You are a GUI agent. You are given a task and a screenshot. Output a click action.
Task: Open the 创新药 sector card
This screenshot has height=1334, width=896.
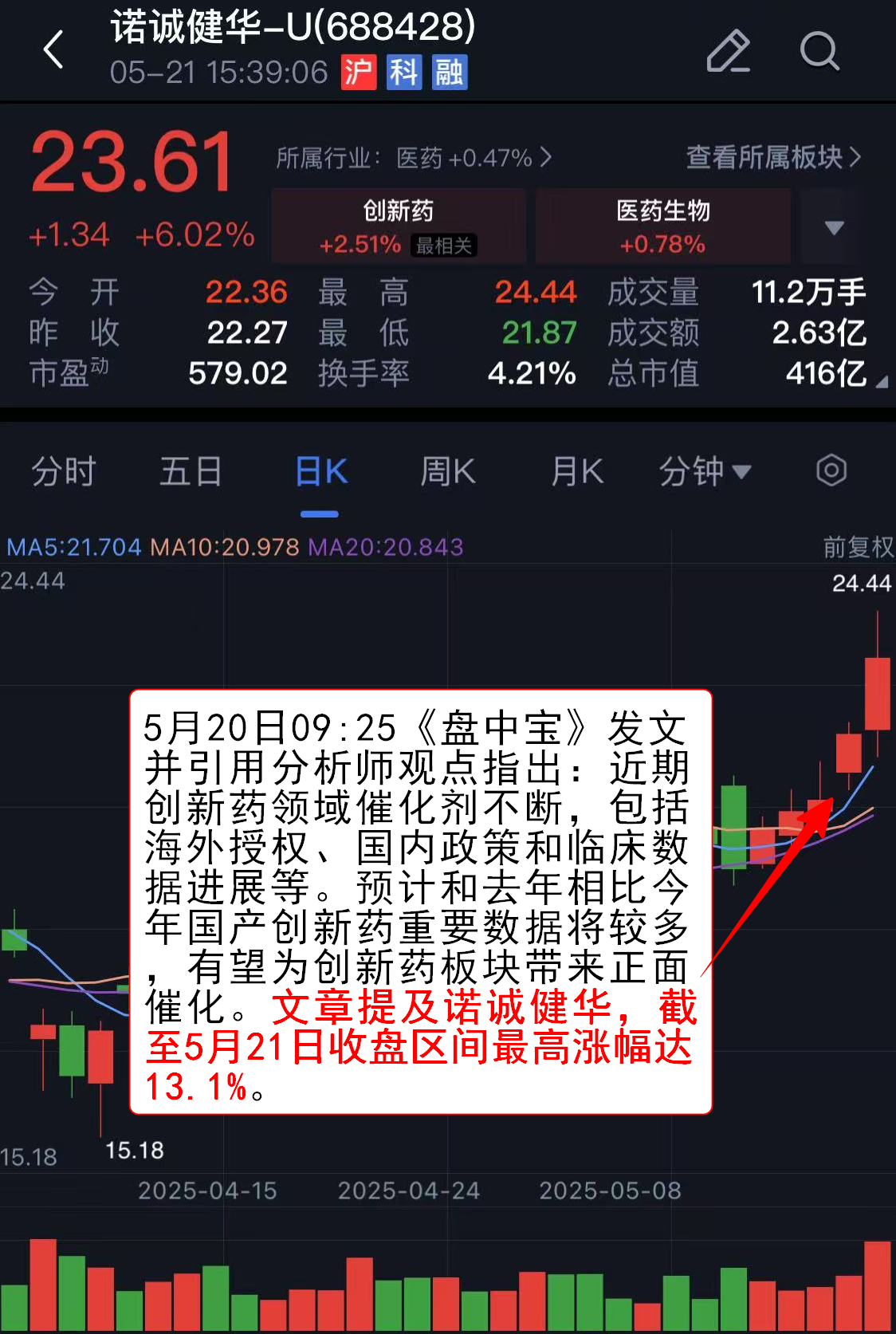pyautogui.click(x=398, y=226)
